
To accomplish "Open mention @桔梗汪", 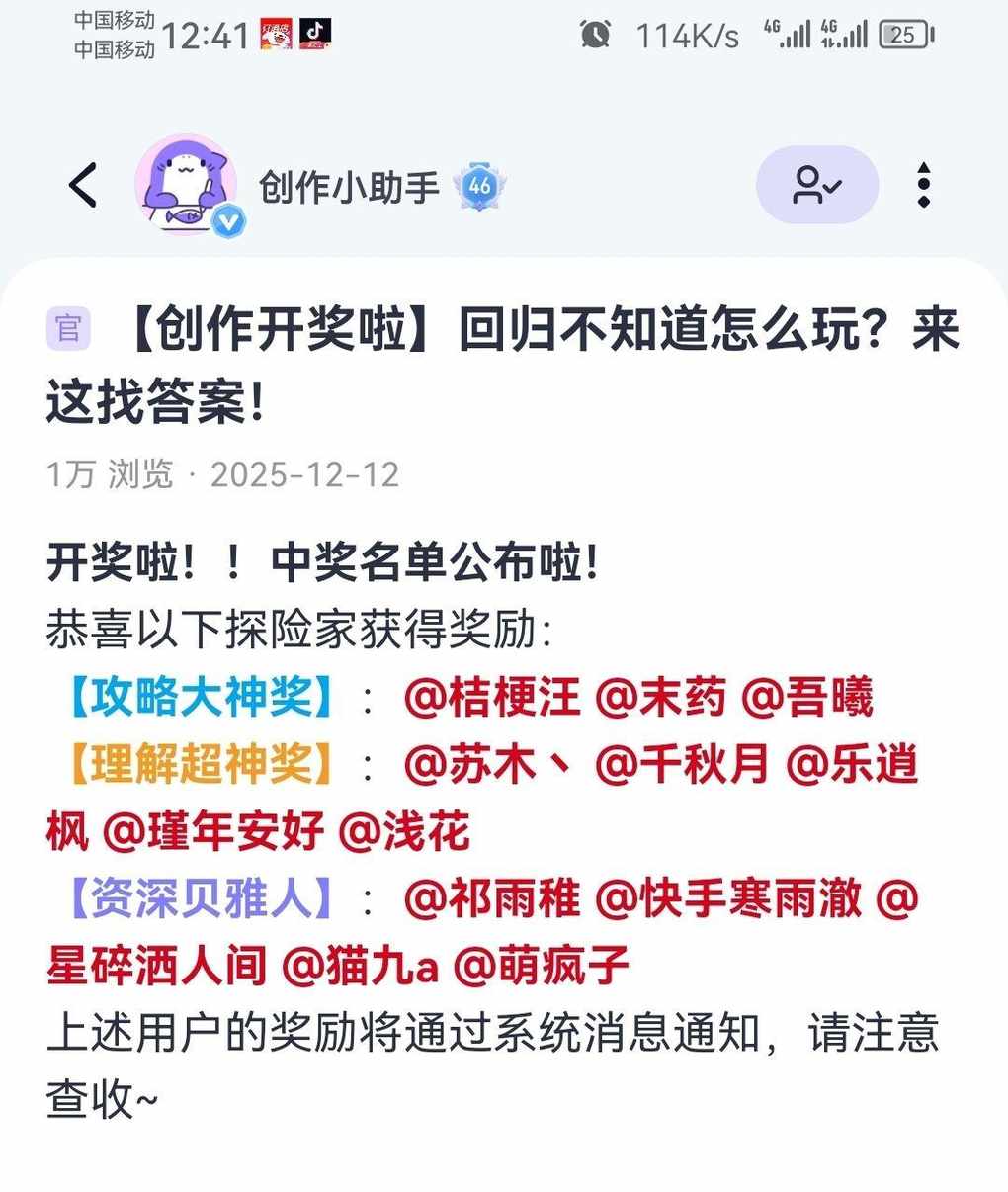I will point(492,698).
